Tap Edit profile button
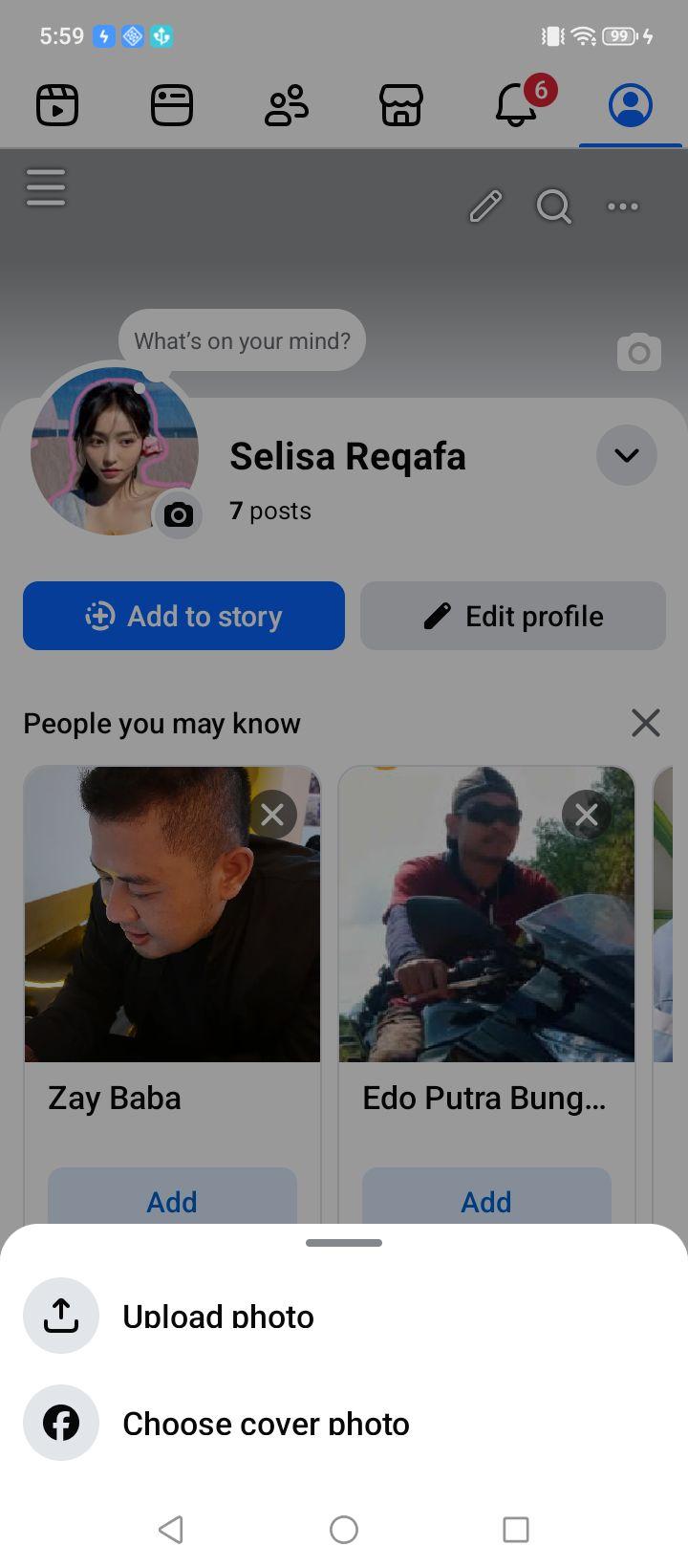 (x=513, y=616)
